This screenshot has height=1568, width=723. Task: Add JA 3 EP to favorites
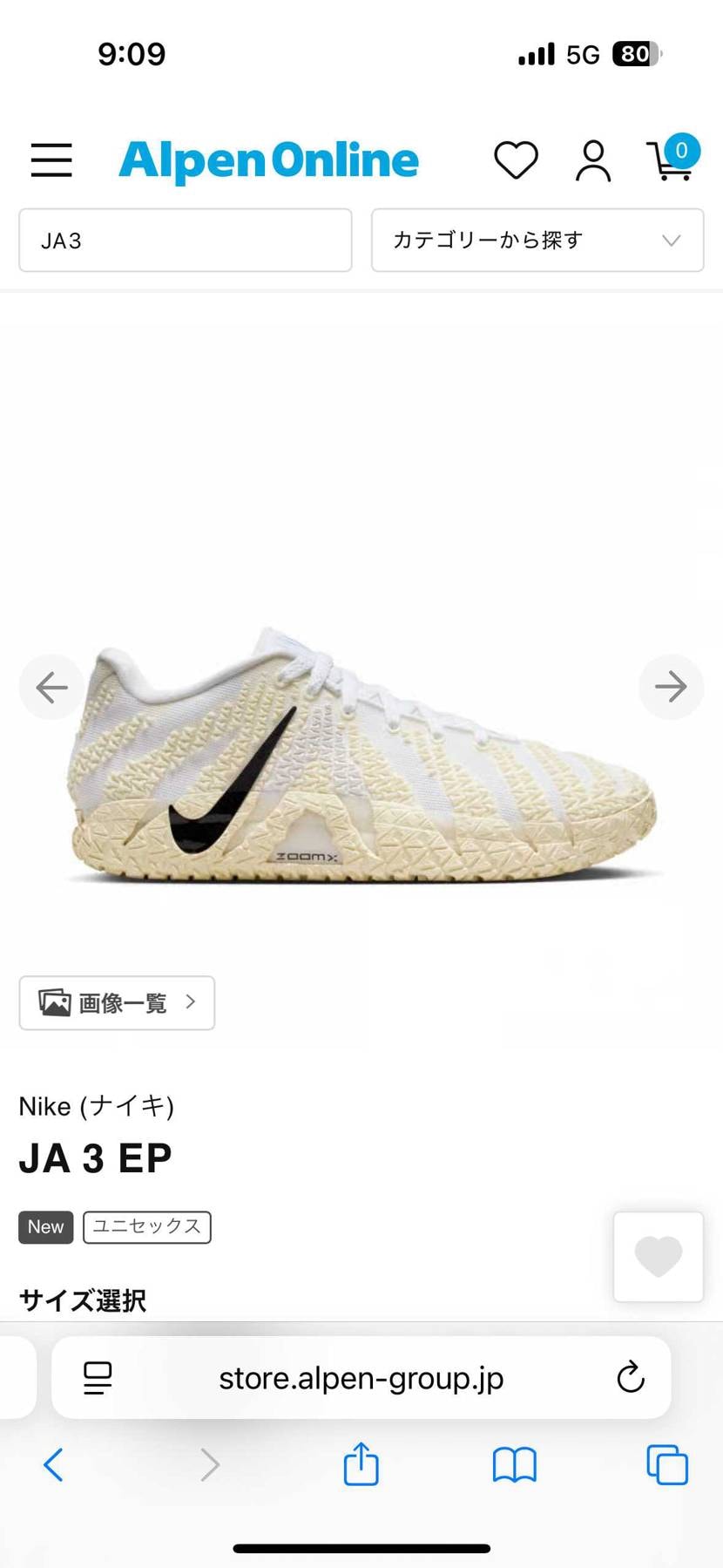click(x=658, y=1256)
